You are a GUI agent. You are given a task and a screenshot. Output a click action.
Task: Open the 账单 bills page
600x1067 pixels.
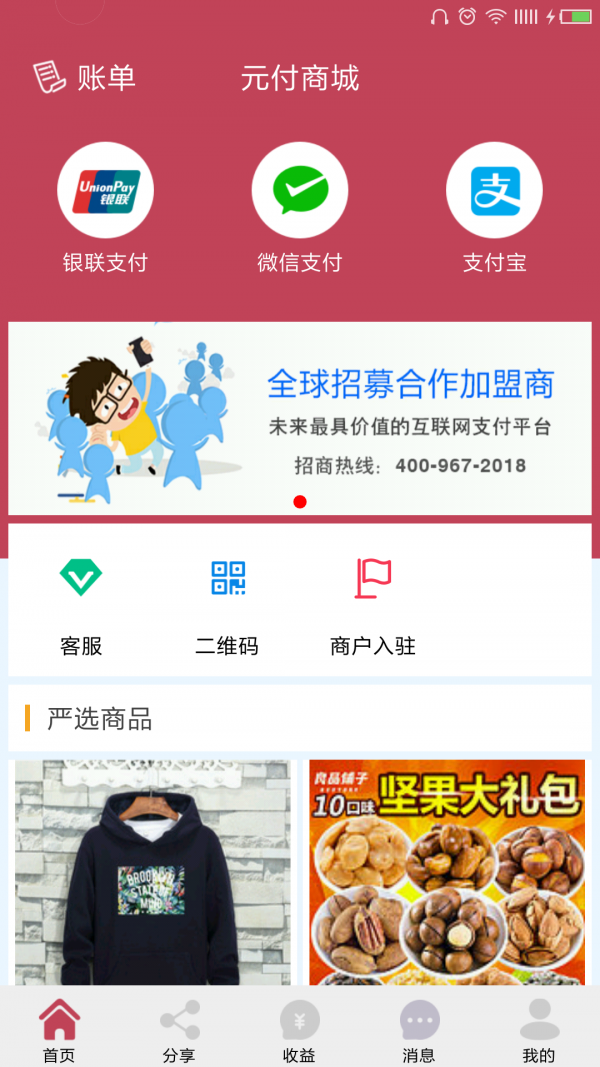[85, 78]
